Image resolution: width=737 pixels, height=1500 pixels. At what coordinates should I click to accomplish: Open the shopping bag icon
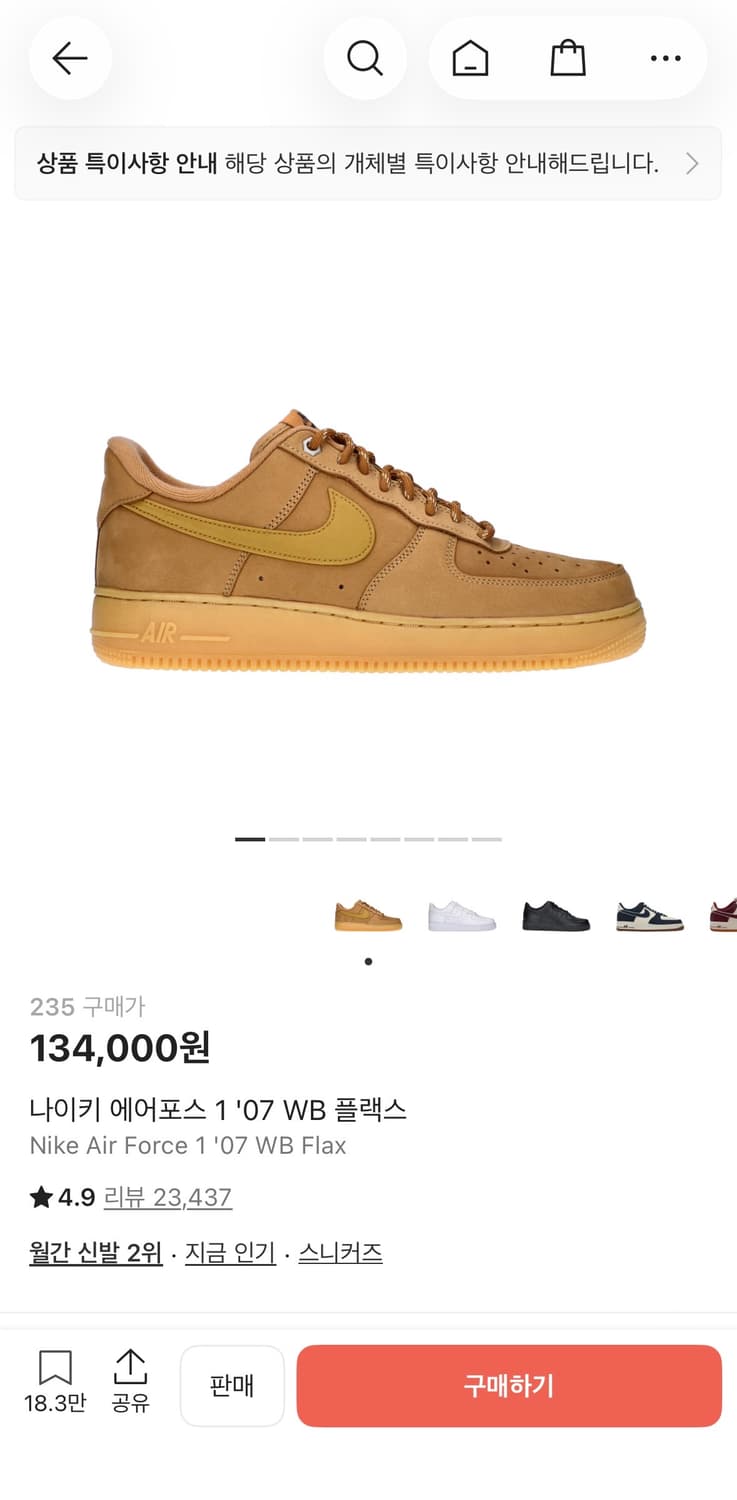568,58
